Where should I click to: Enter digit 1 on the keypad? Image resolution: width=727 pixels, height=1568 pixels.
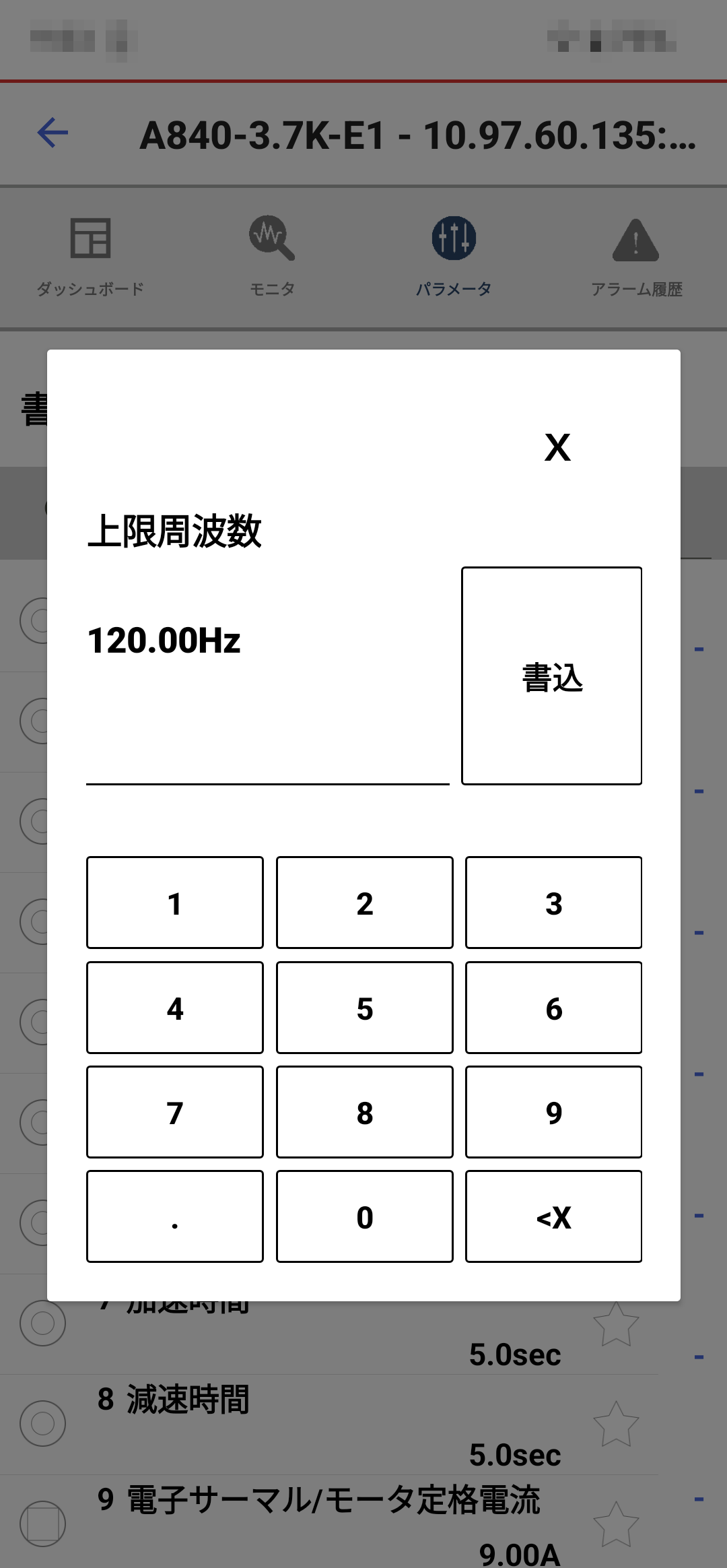[175, 903]
